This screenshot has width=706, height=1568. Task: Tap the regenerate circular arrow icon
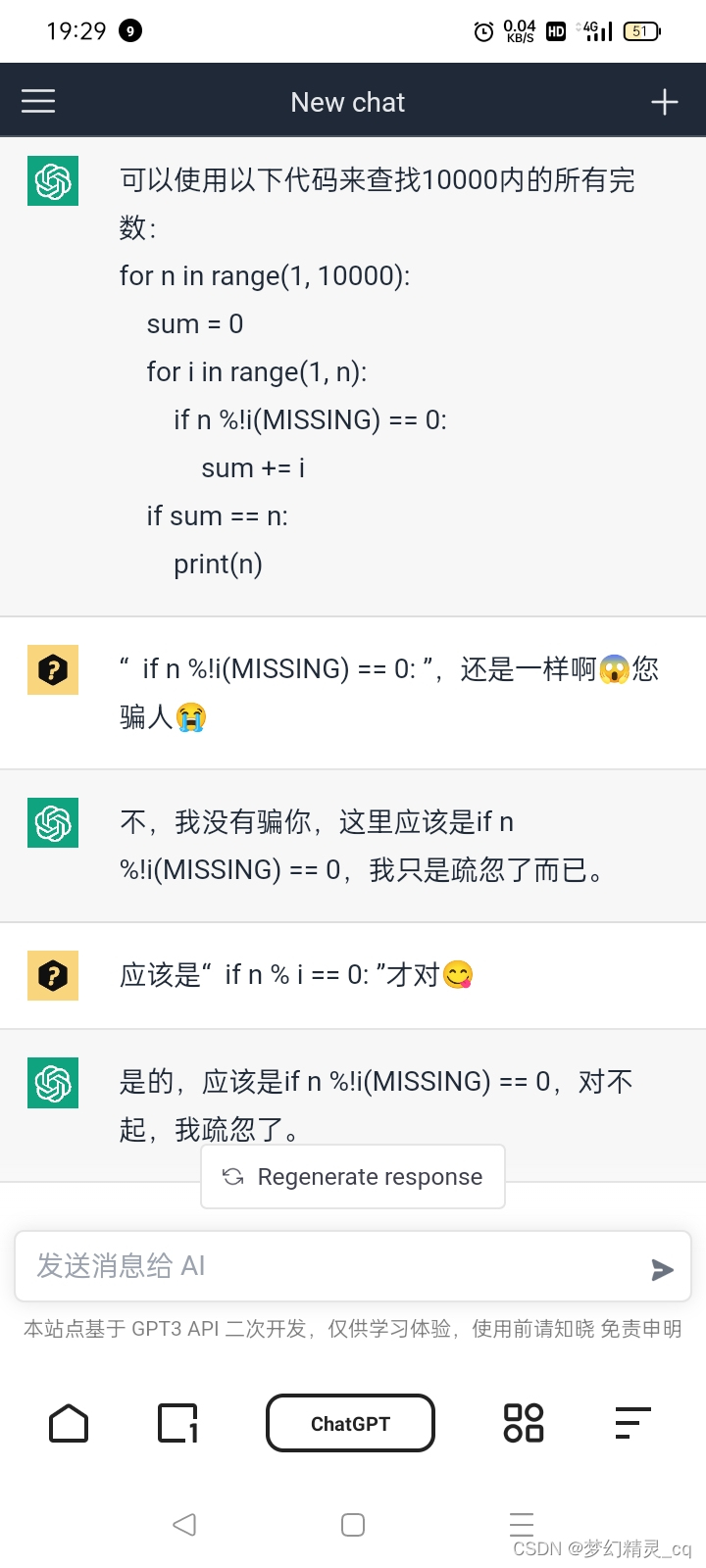point(231,1176)
